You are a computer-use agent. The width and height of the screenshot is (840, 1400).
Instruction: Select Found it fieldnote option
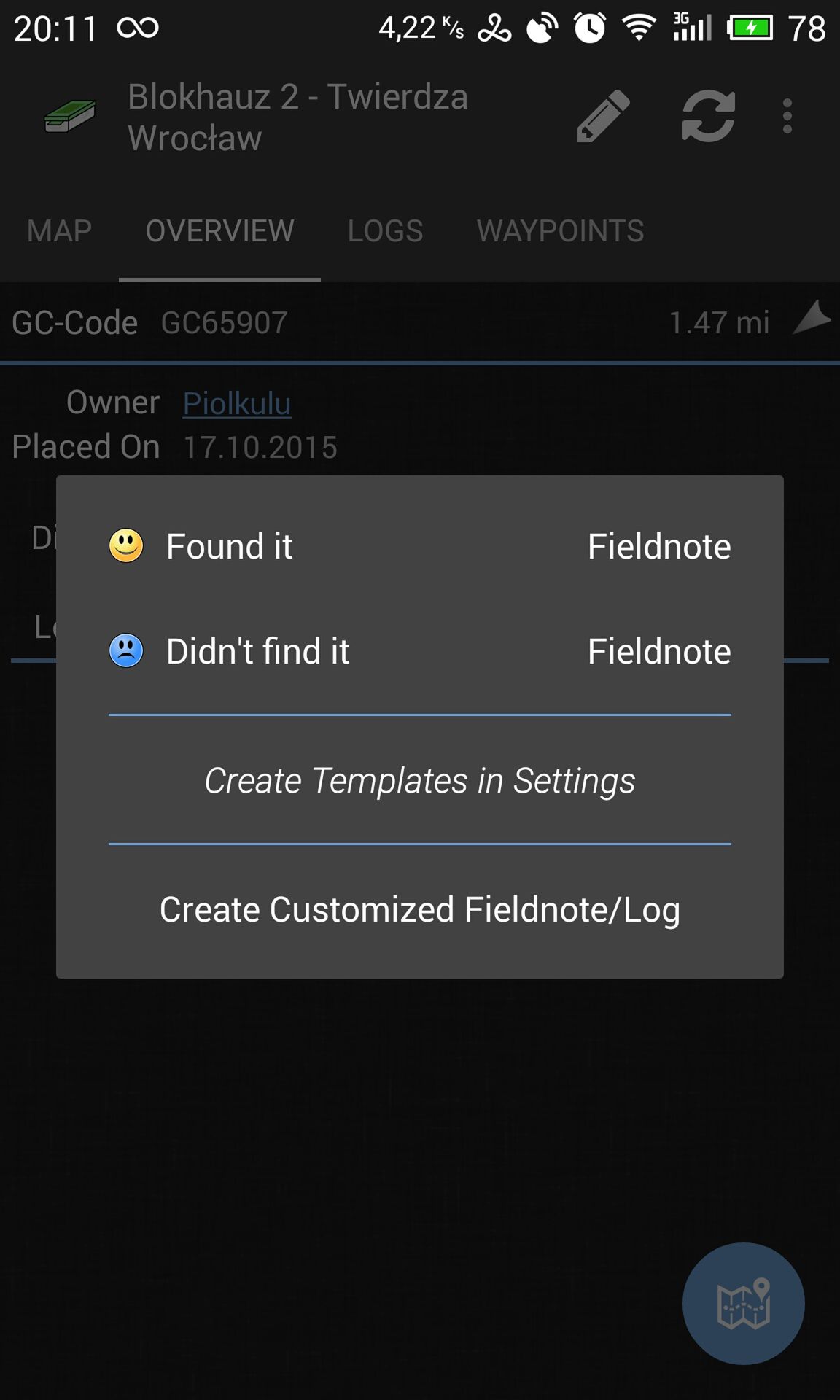(419, 546)
